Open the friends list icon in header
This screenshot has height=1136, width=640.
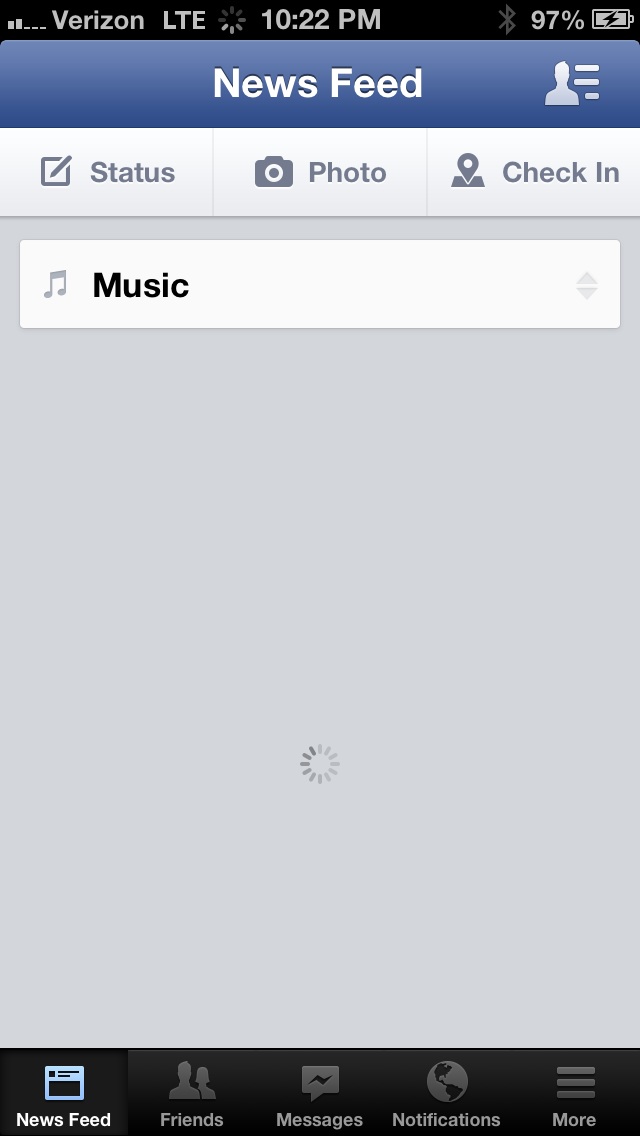572,83
